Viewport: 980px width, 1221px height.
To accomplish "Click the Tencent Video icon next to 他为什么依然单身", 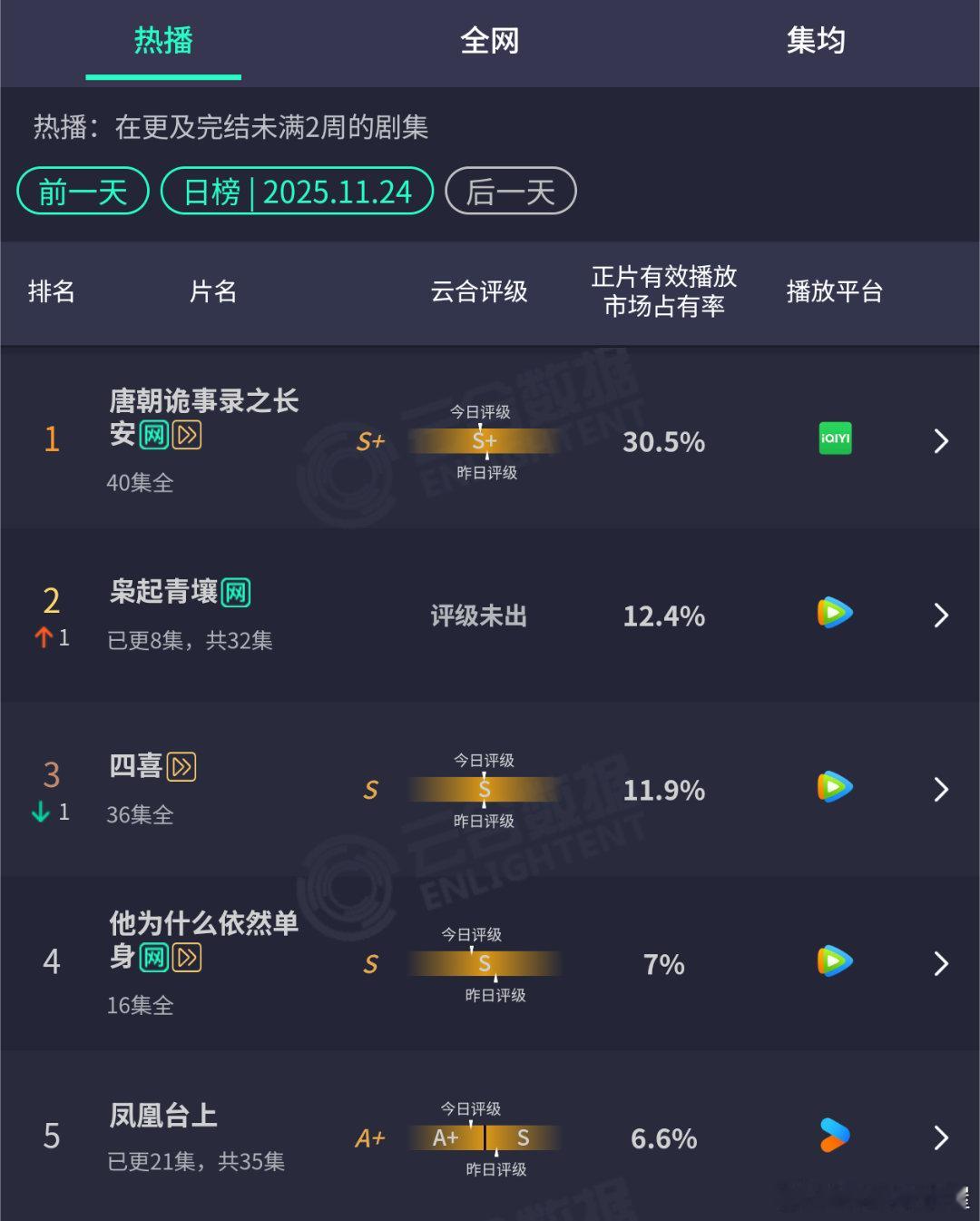I will click(x=834, y=962).
